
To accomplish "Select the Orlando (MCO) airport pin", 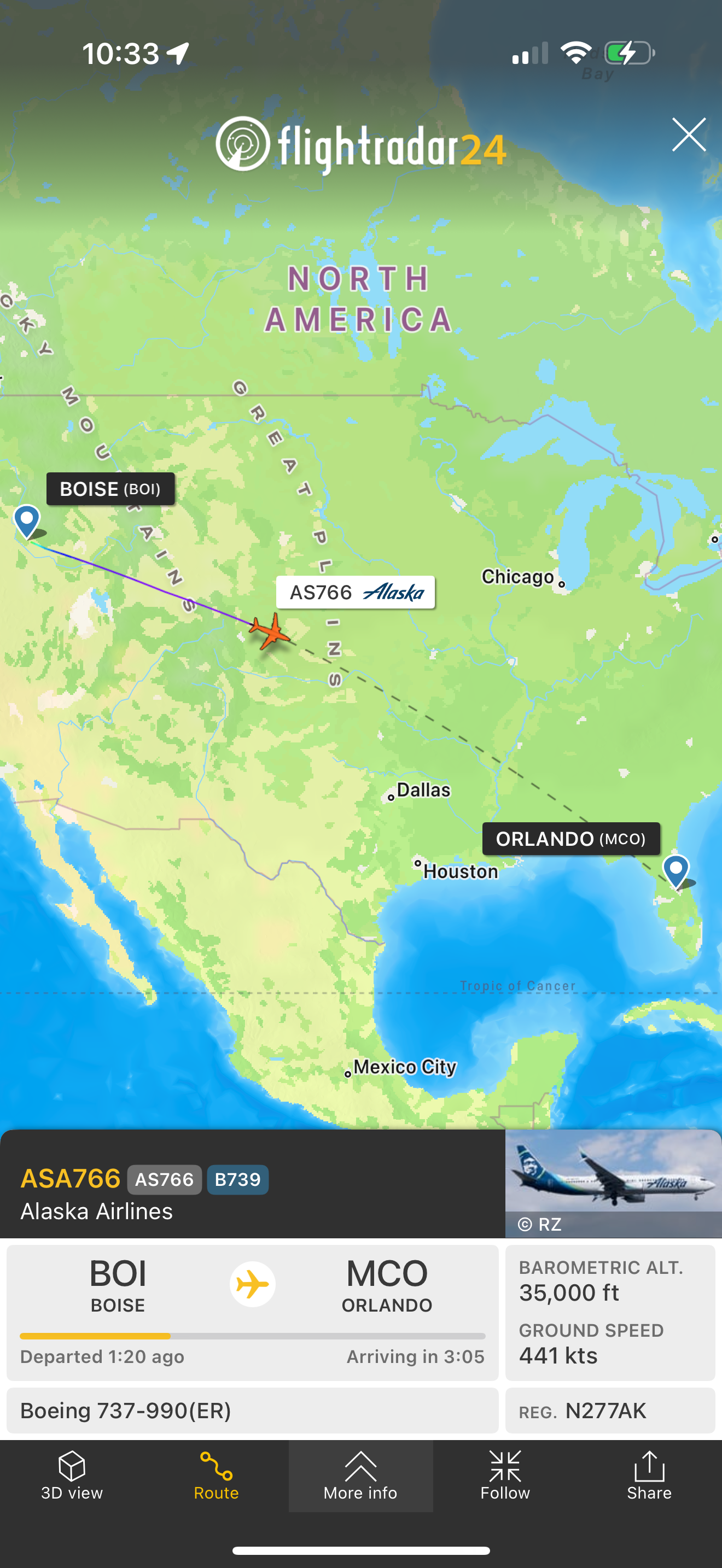I will [676, 869].
